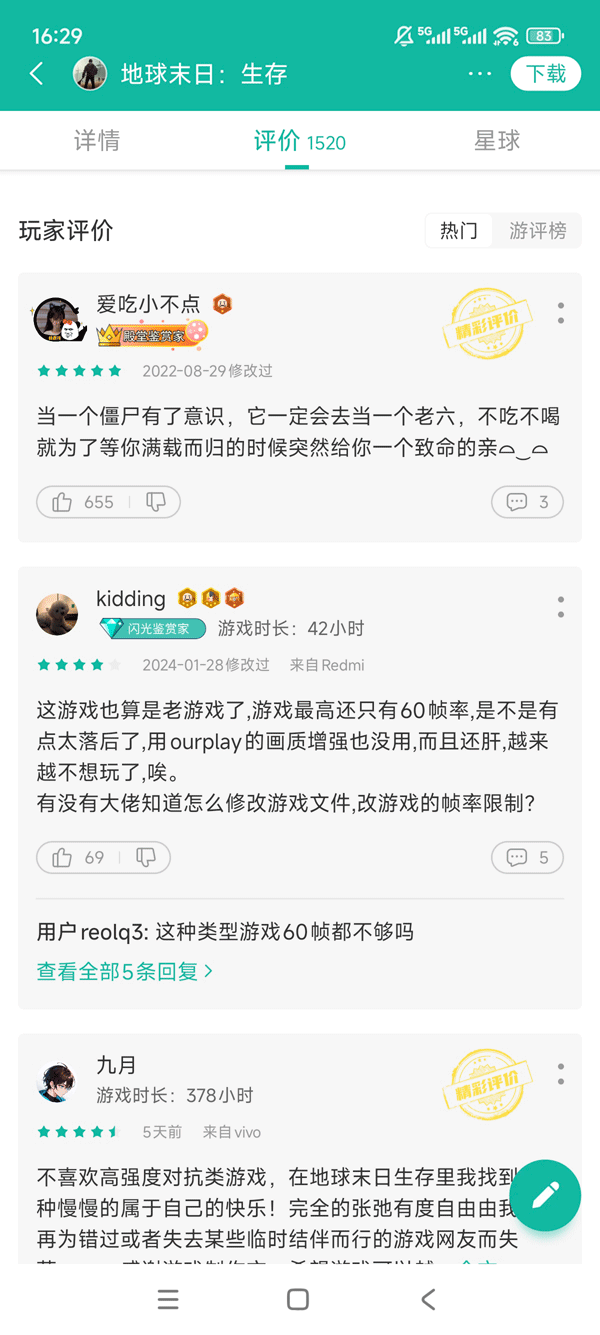This screenshot has width=600, height=1335.
Task: Open kidding's profile avatar
Action: pos(57,614)
